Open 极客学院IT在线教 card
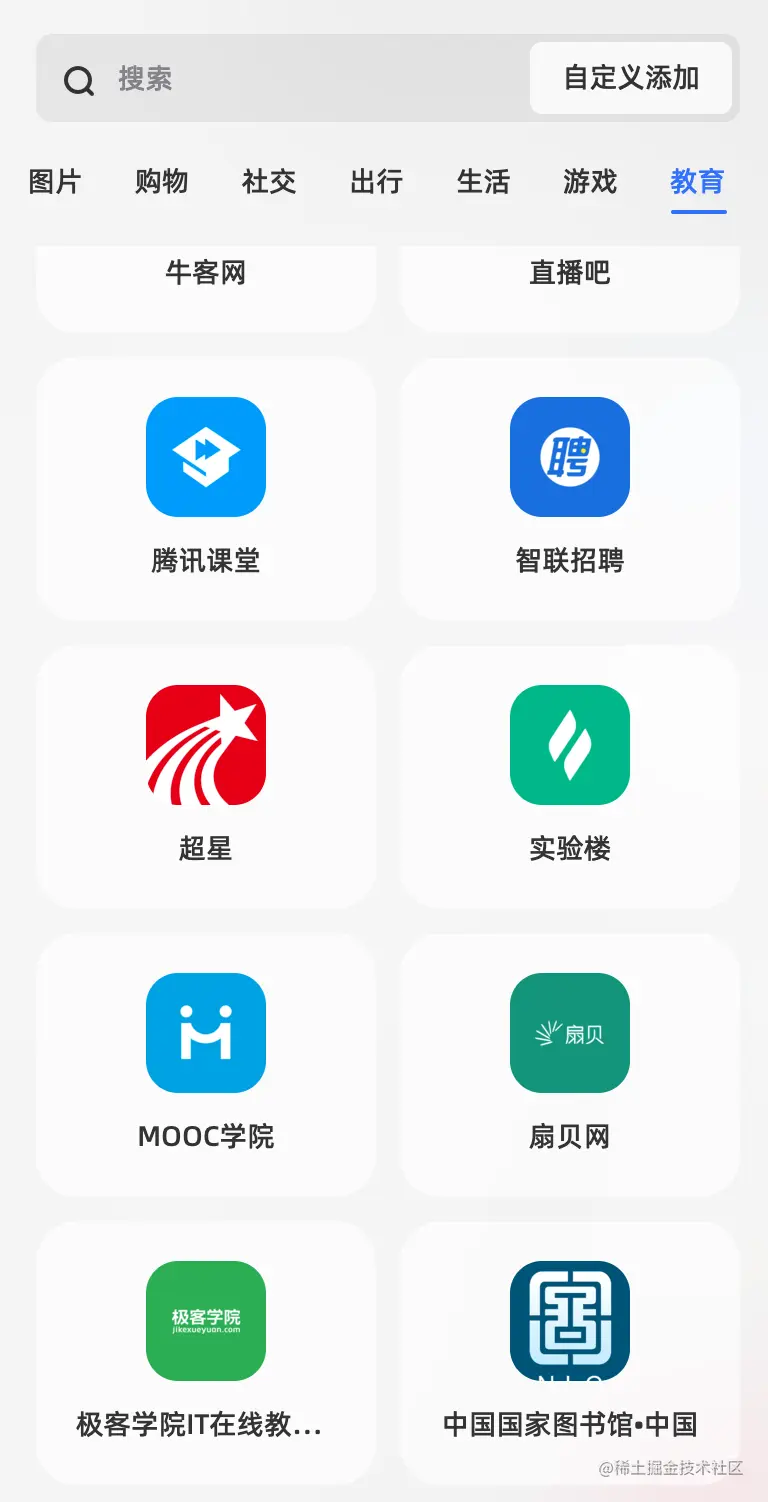 206,1350
